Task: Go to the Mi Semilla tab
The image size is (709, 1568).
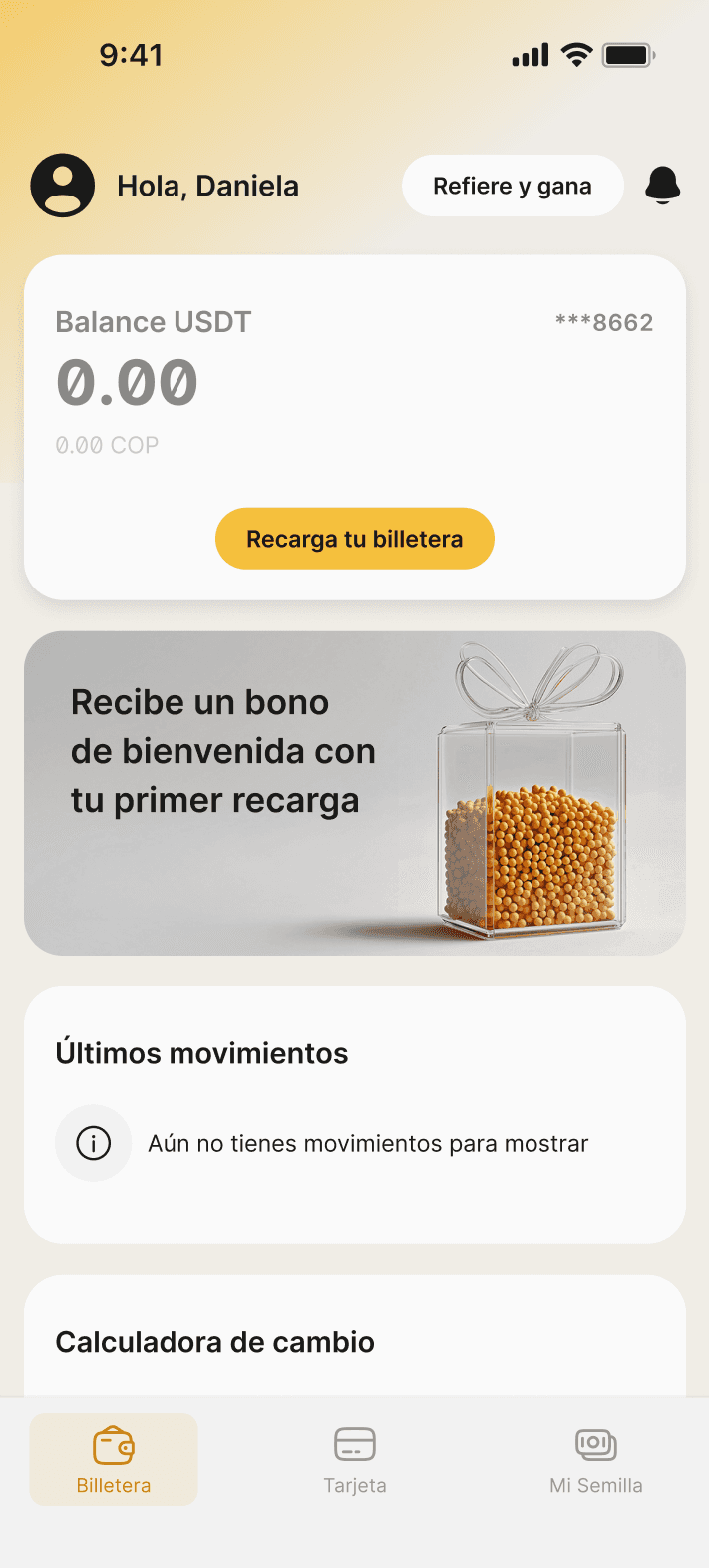Action: (x=596, y=1459)
